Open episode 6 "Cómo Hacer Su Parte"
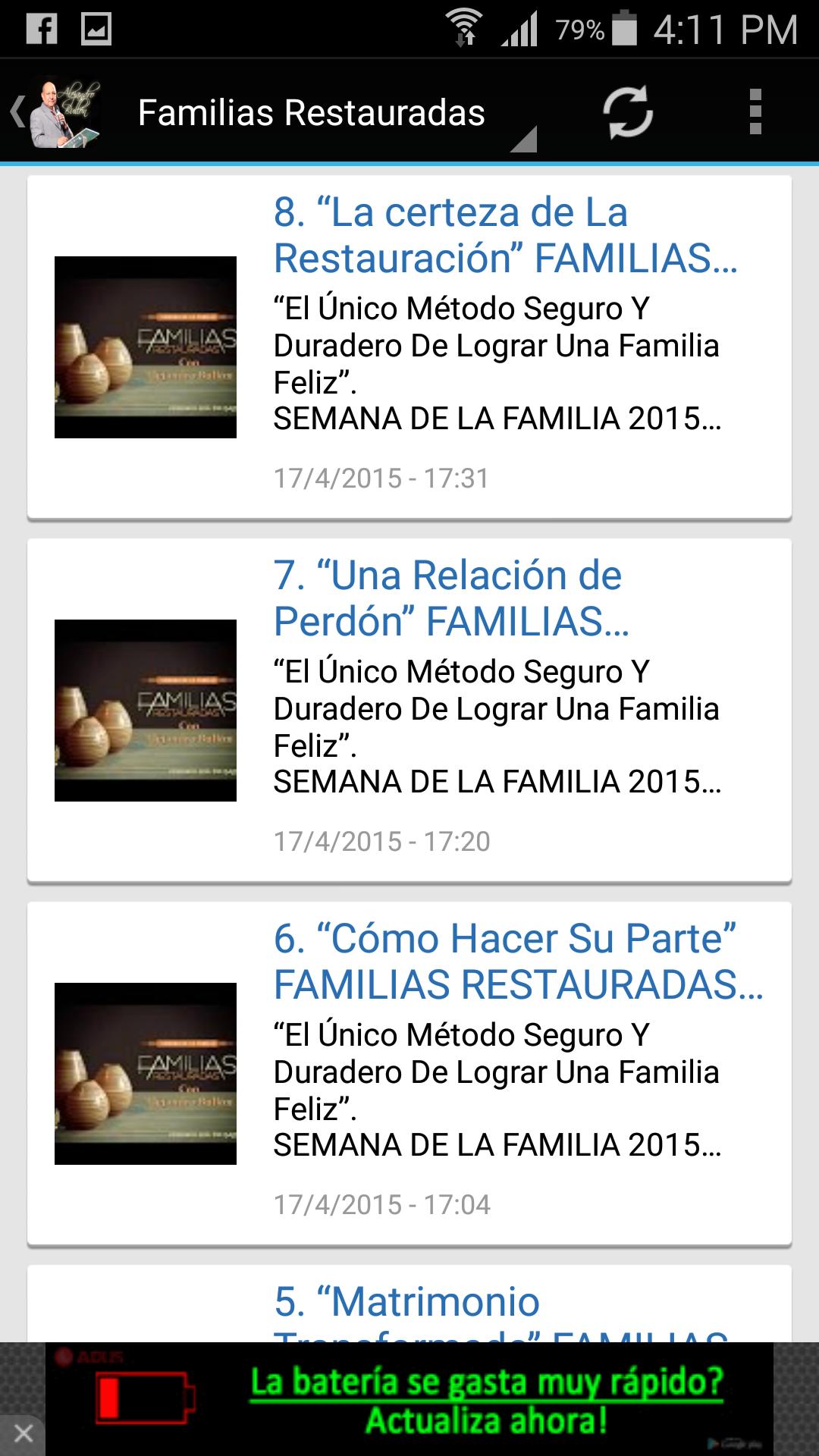The height and width of the screenshot is (1456, 819). pyautogui.click(x=409, y=1074)
